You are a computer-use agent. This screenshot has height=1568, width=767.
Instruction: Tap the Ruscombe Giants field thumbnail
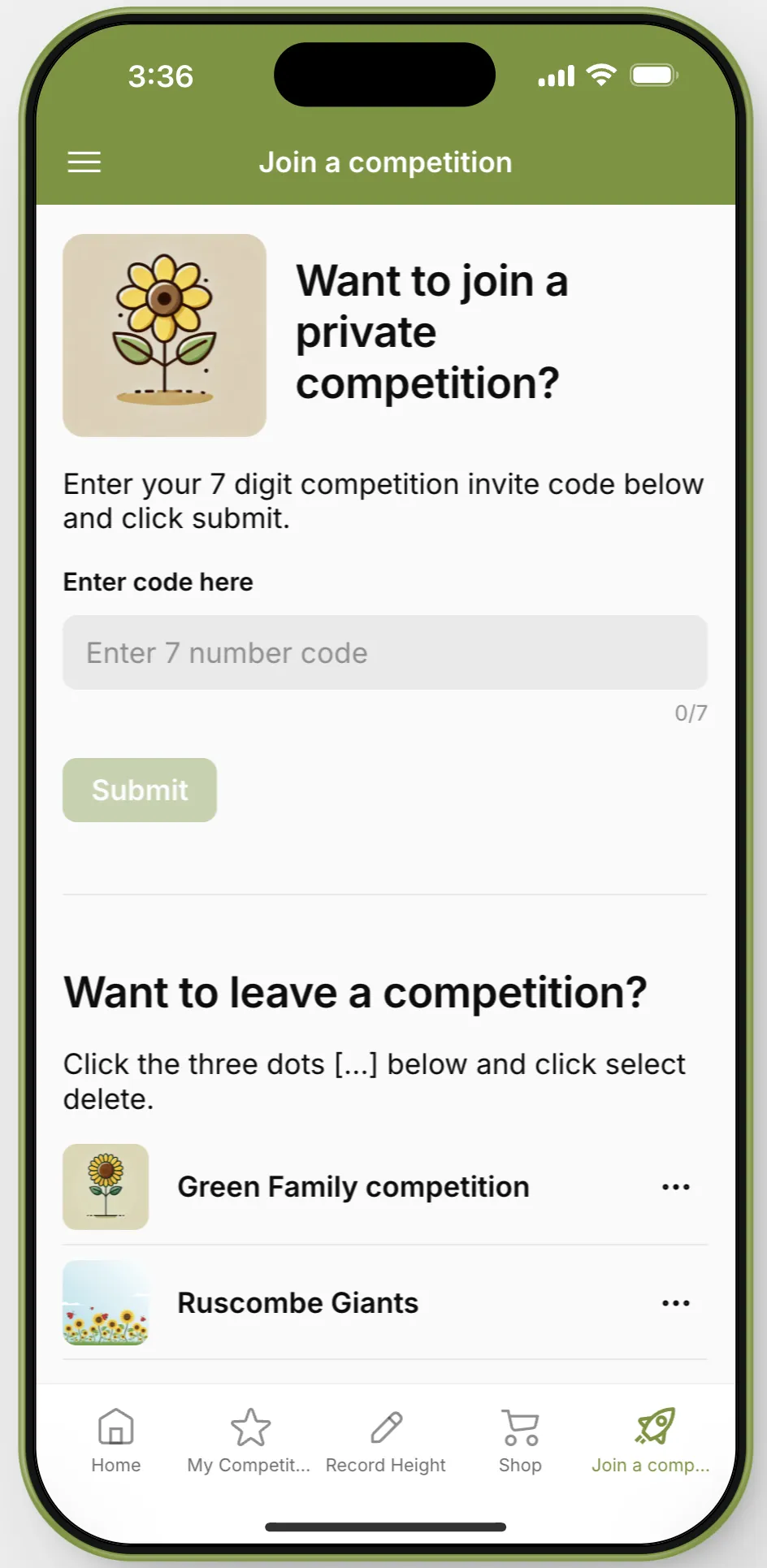pos(106,1303)
